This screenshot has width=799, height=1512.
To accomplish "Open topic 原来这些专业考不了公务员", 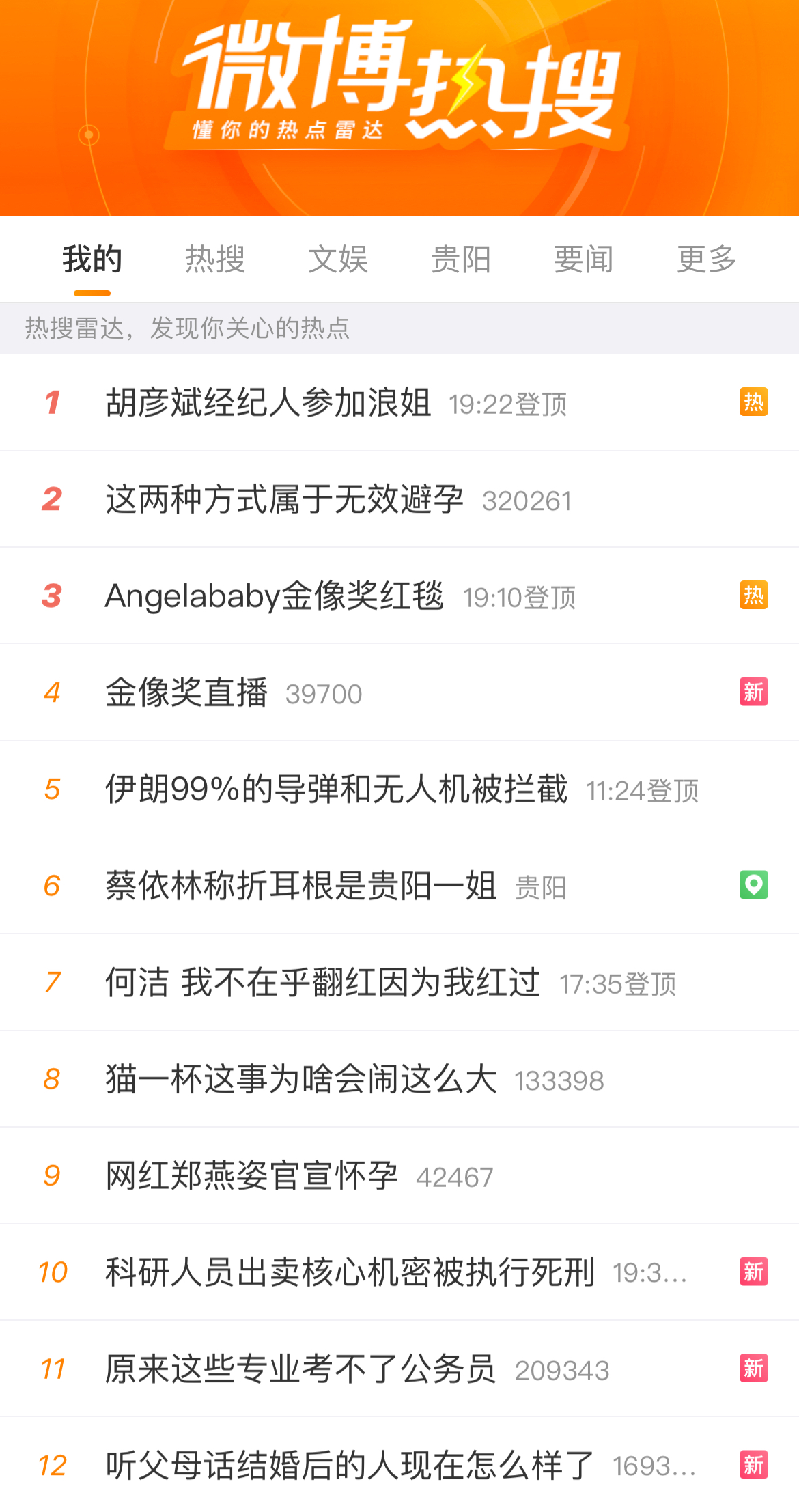I will pyautogui.click(x=399, y=1369).
